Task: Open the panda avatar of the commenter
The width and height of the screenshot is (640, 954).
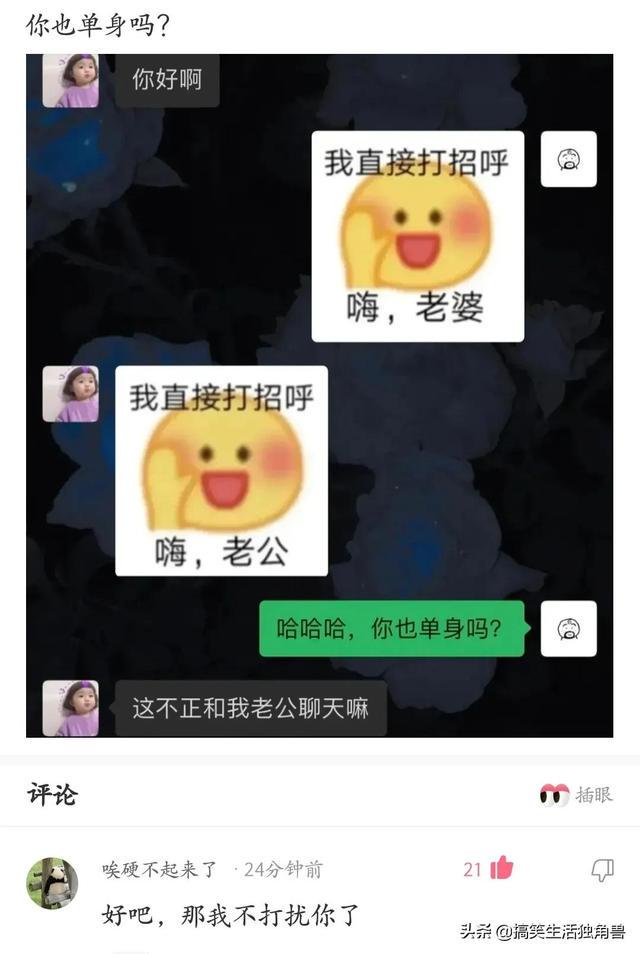Action: [x=52, y=882]
